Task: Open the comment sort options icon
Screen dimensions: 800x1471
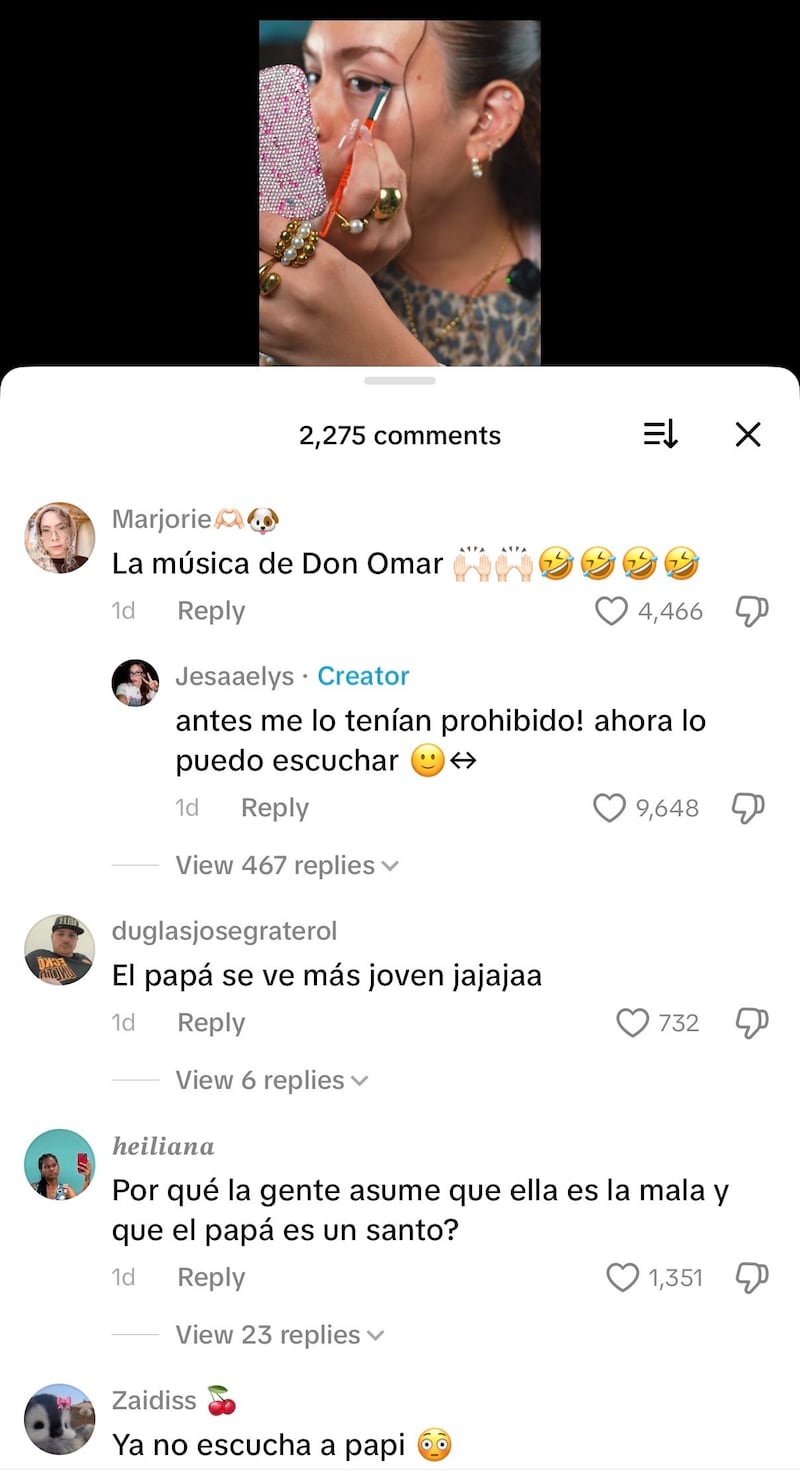Action: [x=659, y=435]
